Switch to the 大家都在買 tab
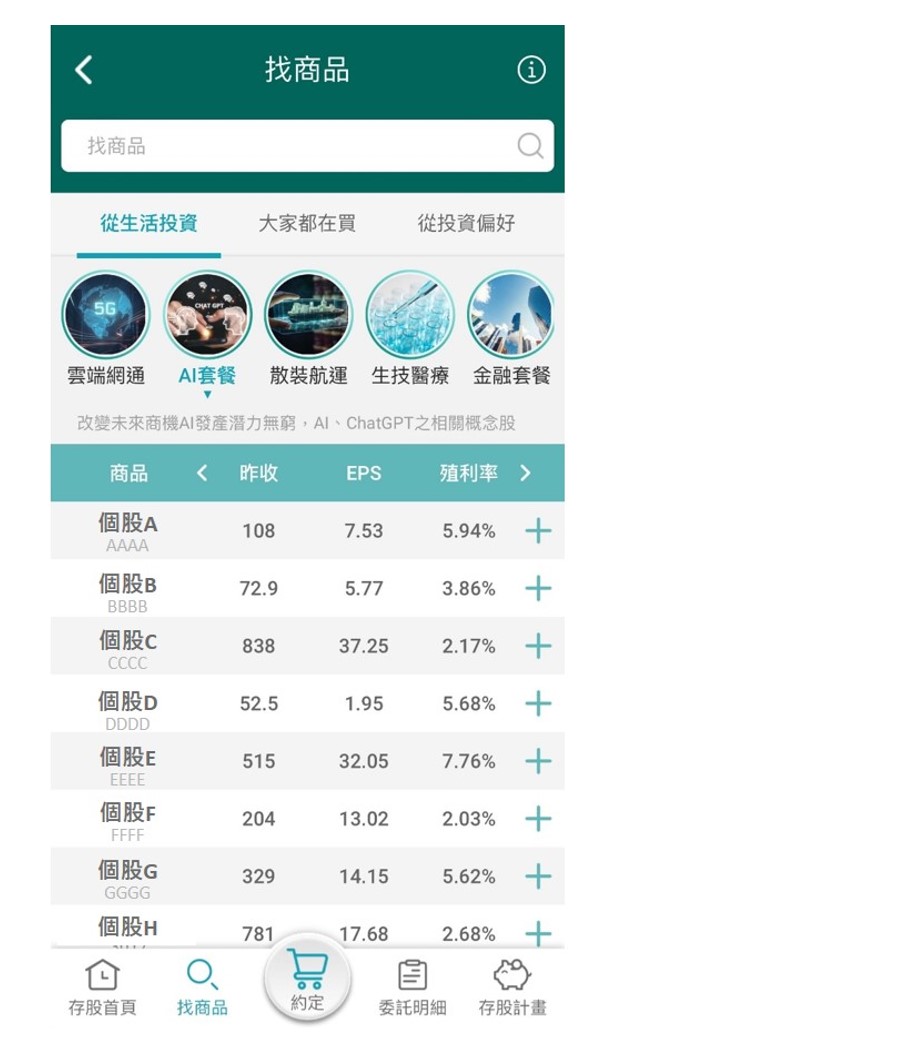The height and width of the screenshot is (1057, 917). [x=307, y=223]
